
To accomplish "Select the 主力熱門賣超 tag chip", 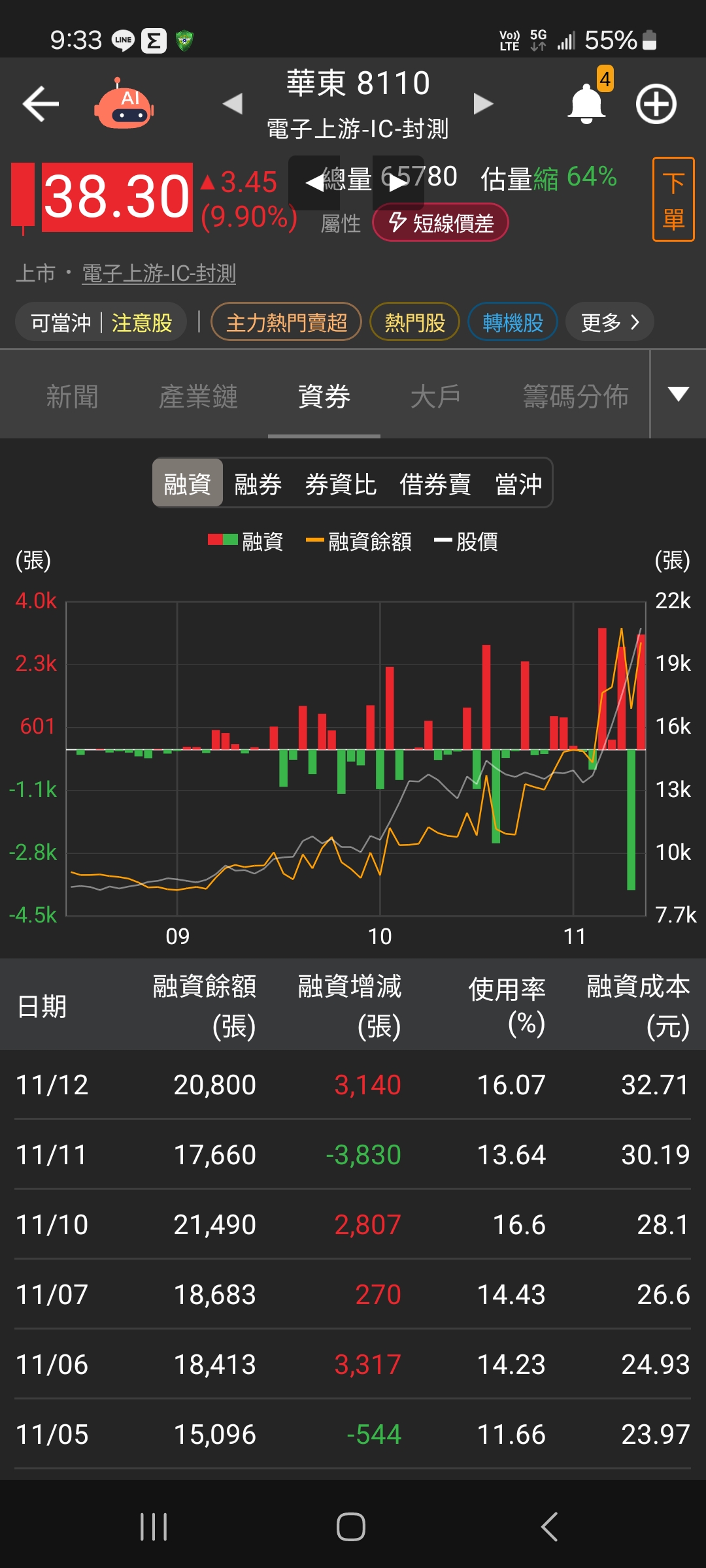I will click(286, 322).
